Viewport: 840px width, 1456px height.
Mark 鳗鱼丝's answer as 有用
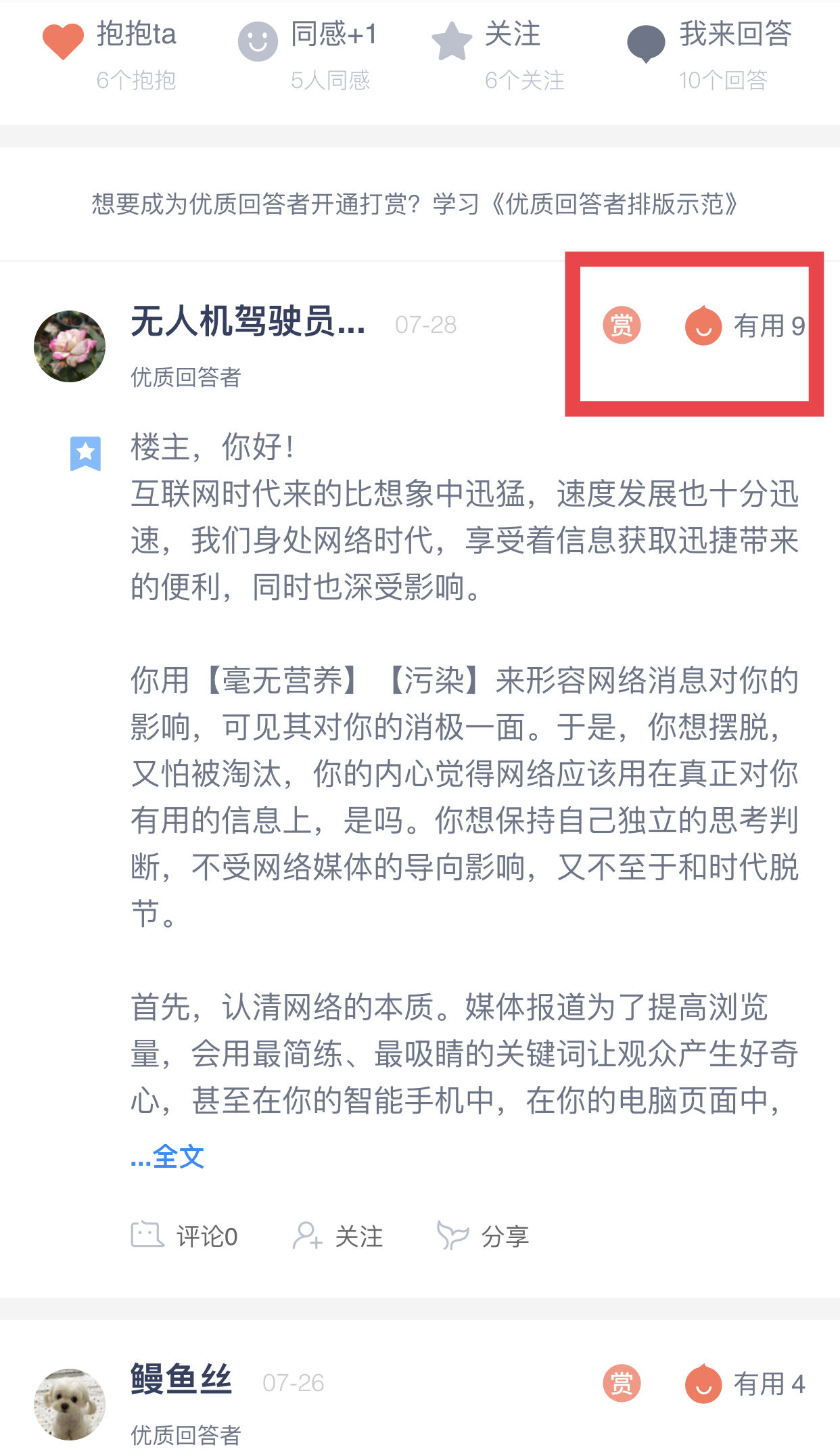pyautogui.click(x=745, y=1384)
